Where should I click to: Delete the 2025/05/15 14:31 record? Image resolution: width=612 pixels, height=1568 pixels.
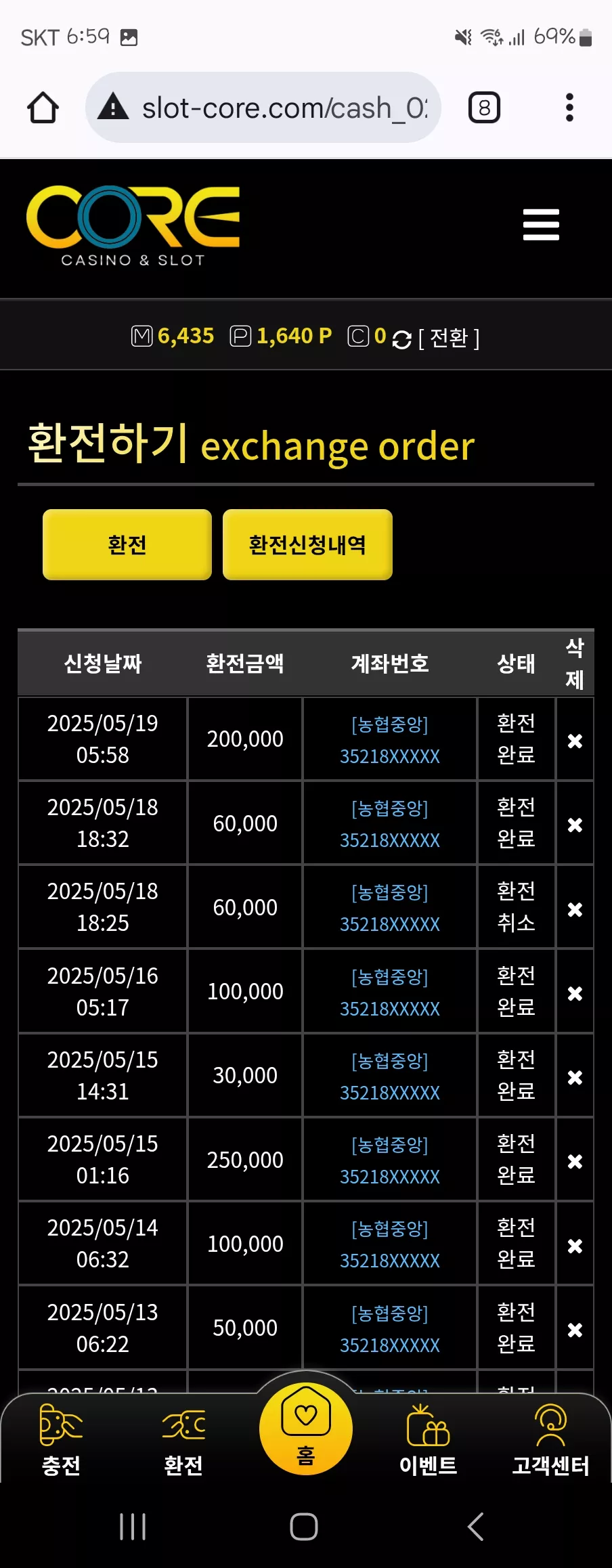coord(575,1077)
